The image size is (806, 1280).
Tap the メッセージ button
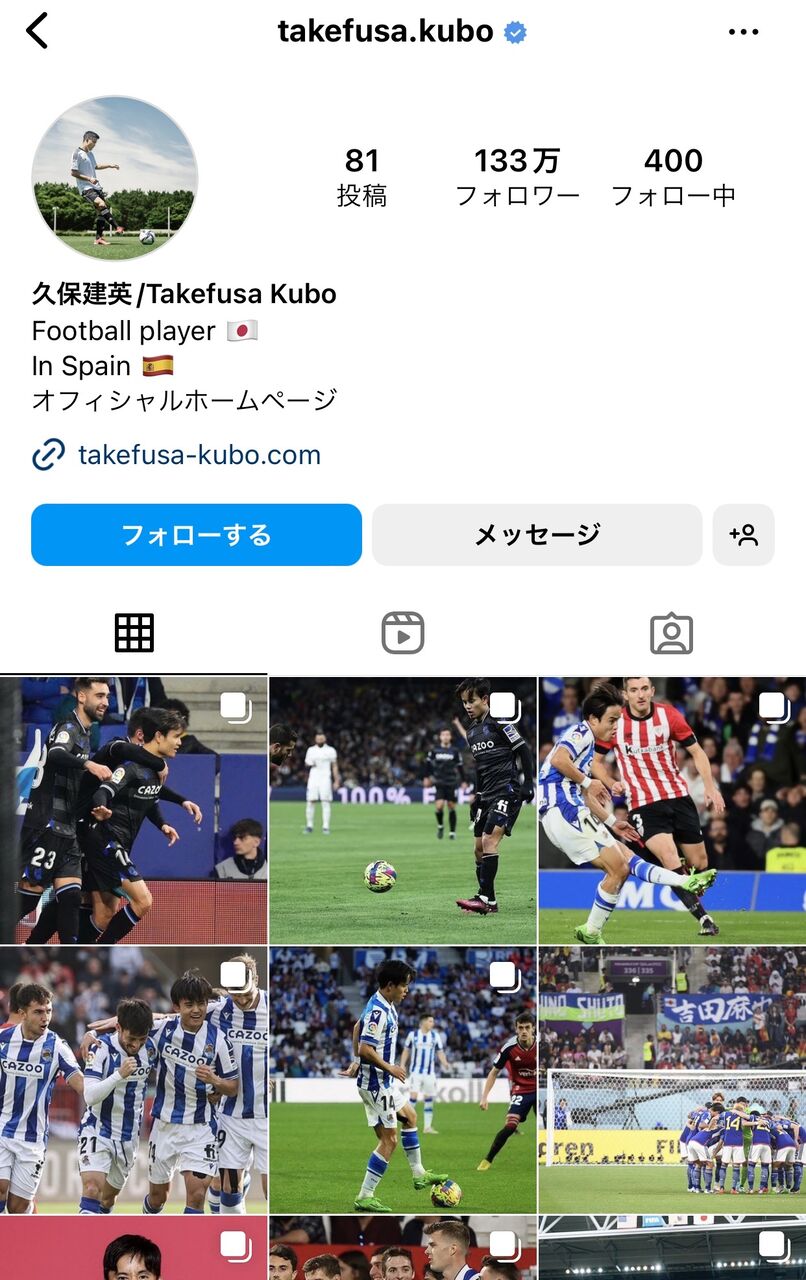click(x=537, y=535)
